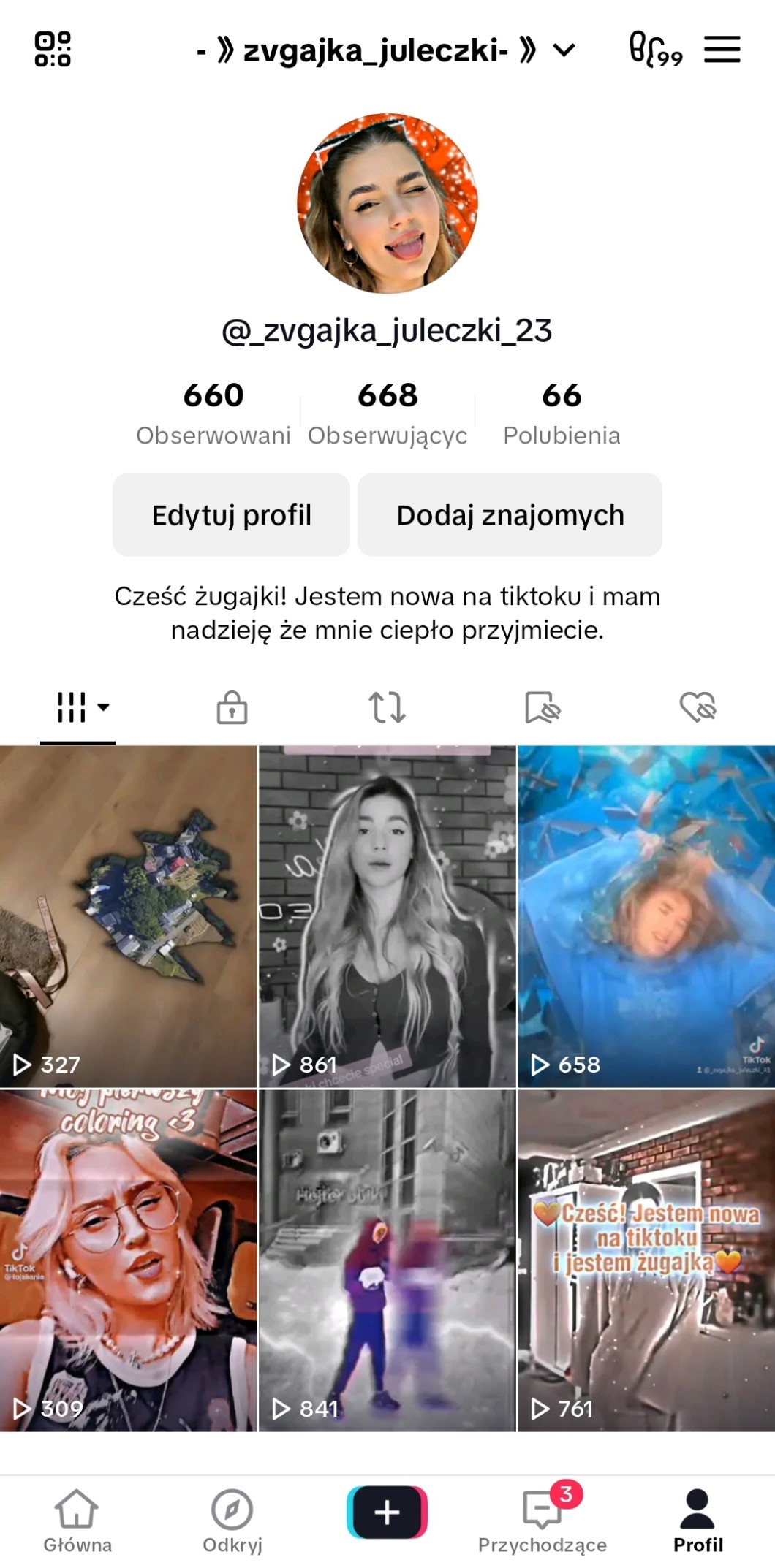Open profile views footprints icon
The height and width of the screenshot is (1568, 775).
click(x=655, y=50)
